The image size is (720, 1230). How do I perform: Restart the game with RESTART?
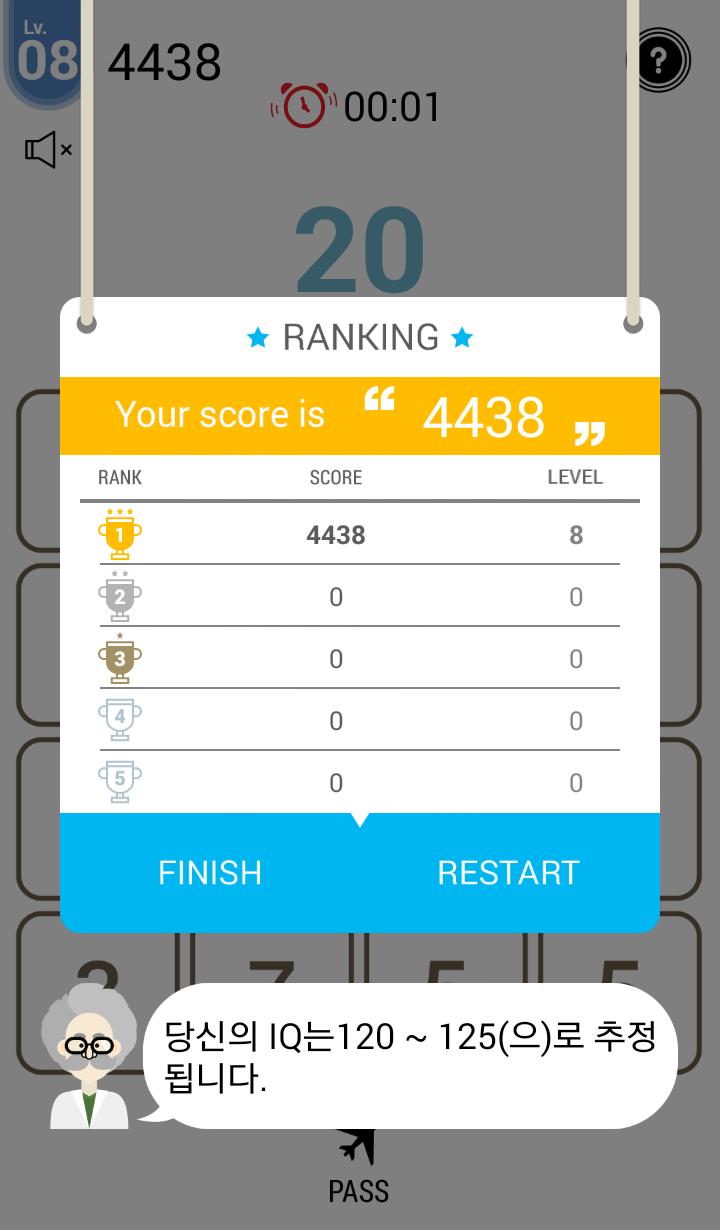(x=508, y=872)
